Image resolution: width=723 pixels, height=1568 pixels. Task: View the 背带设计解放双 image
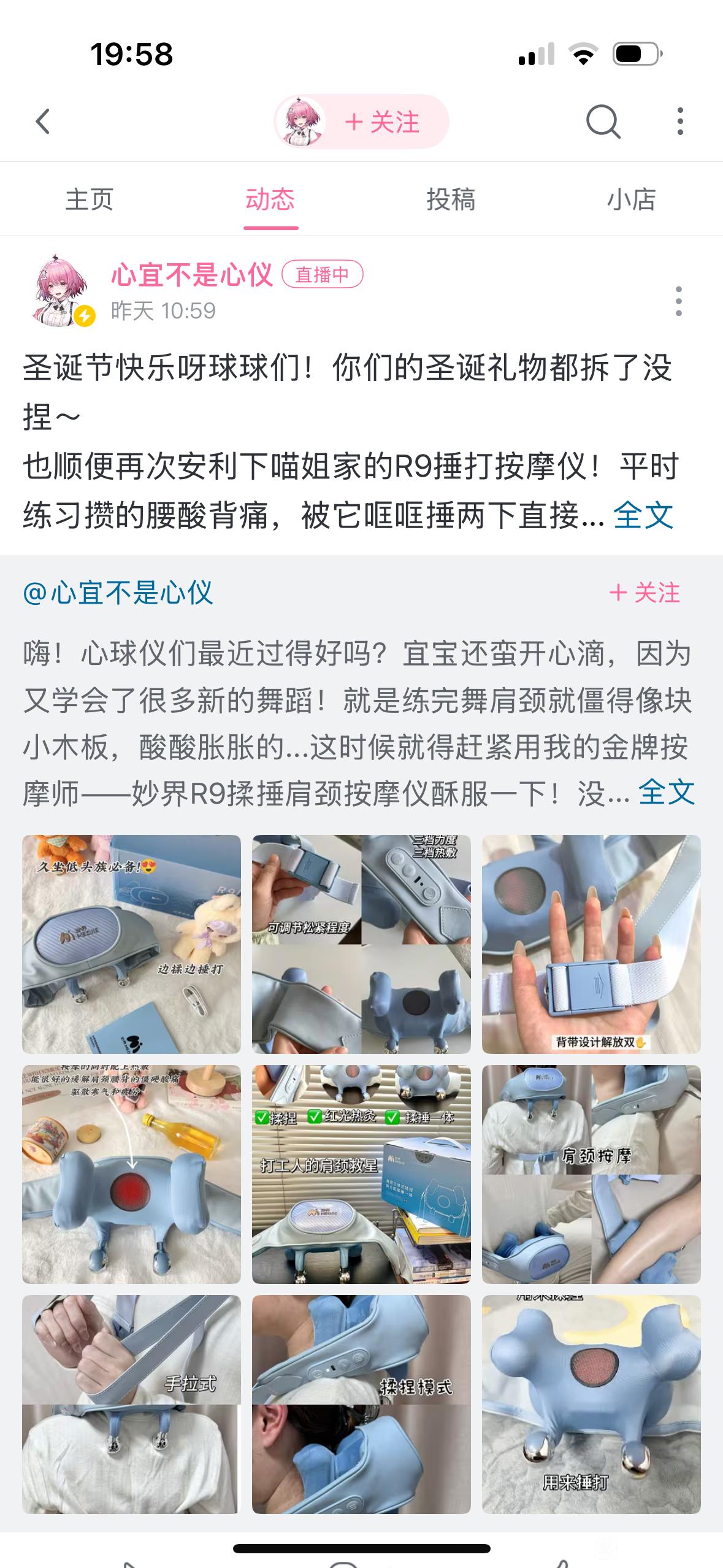tap(591, 944)
